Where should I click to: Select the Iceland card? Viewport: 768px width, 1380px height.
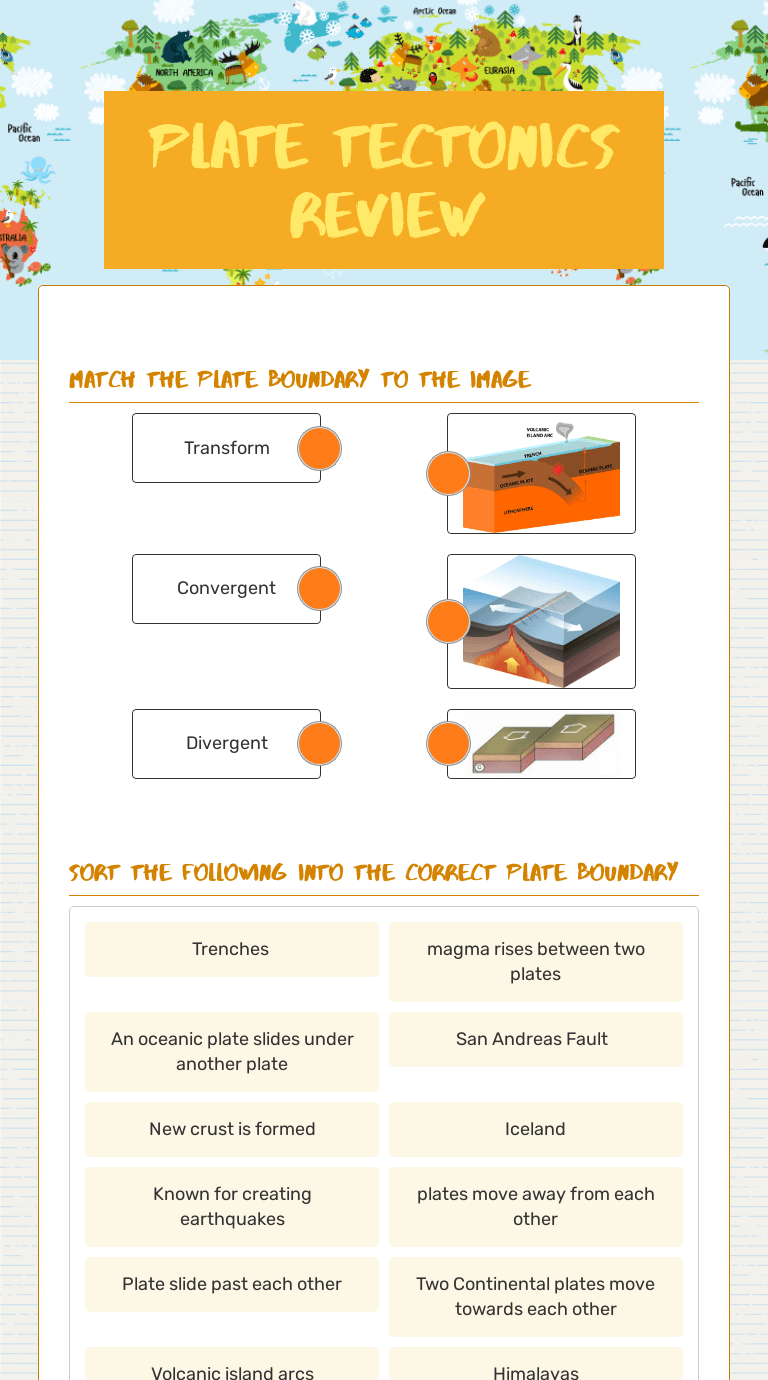pos(536,1129)
